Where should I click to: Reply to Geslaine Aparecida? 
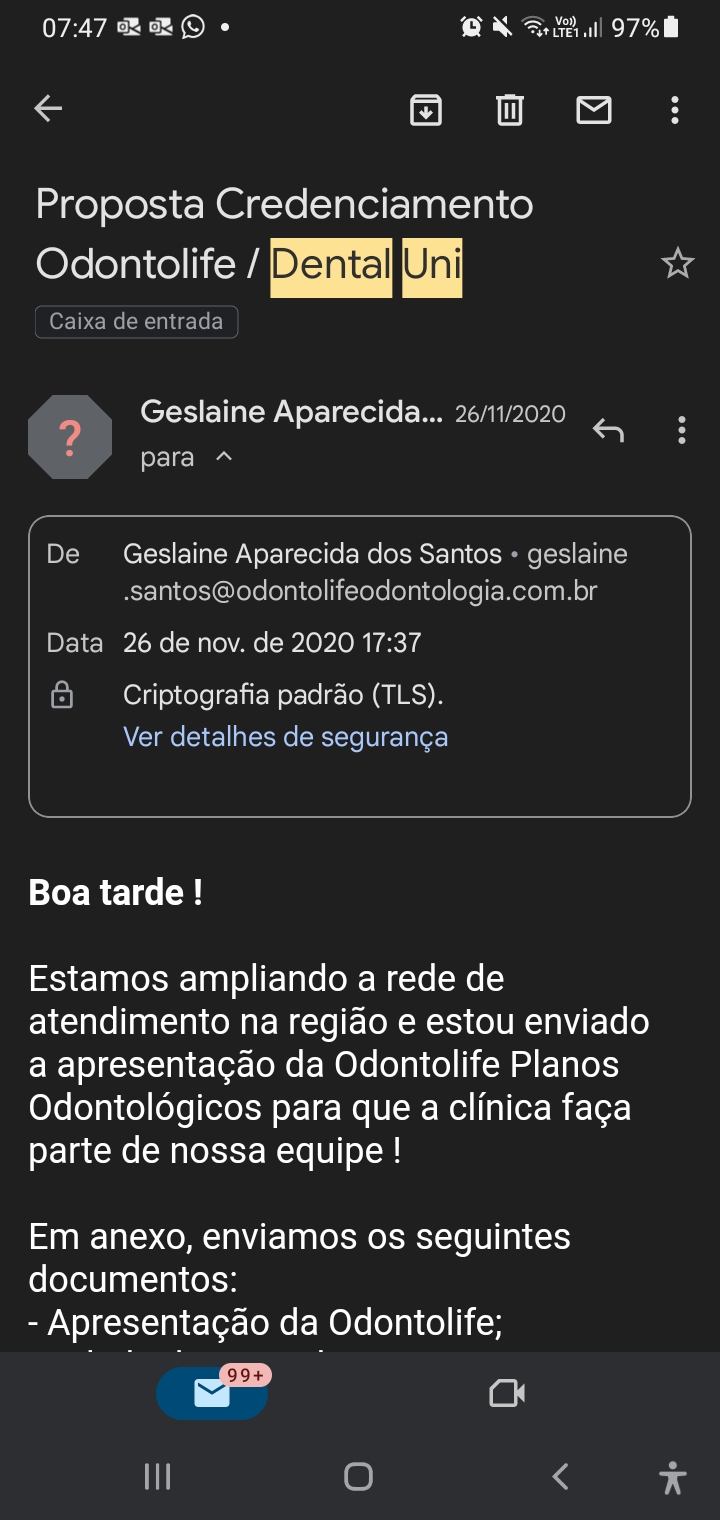pyautogui.click(x=608, y=430)
